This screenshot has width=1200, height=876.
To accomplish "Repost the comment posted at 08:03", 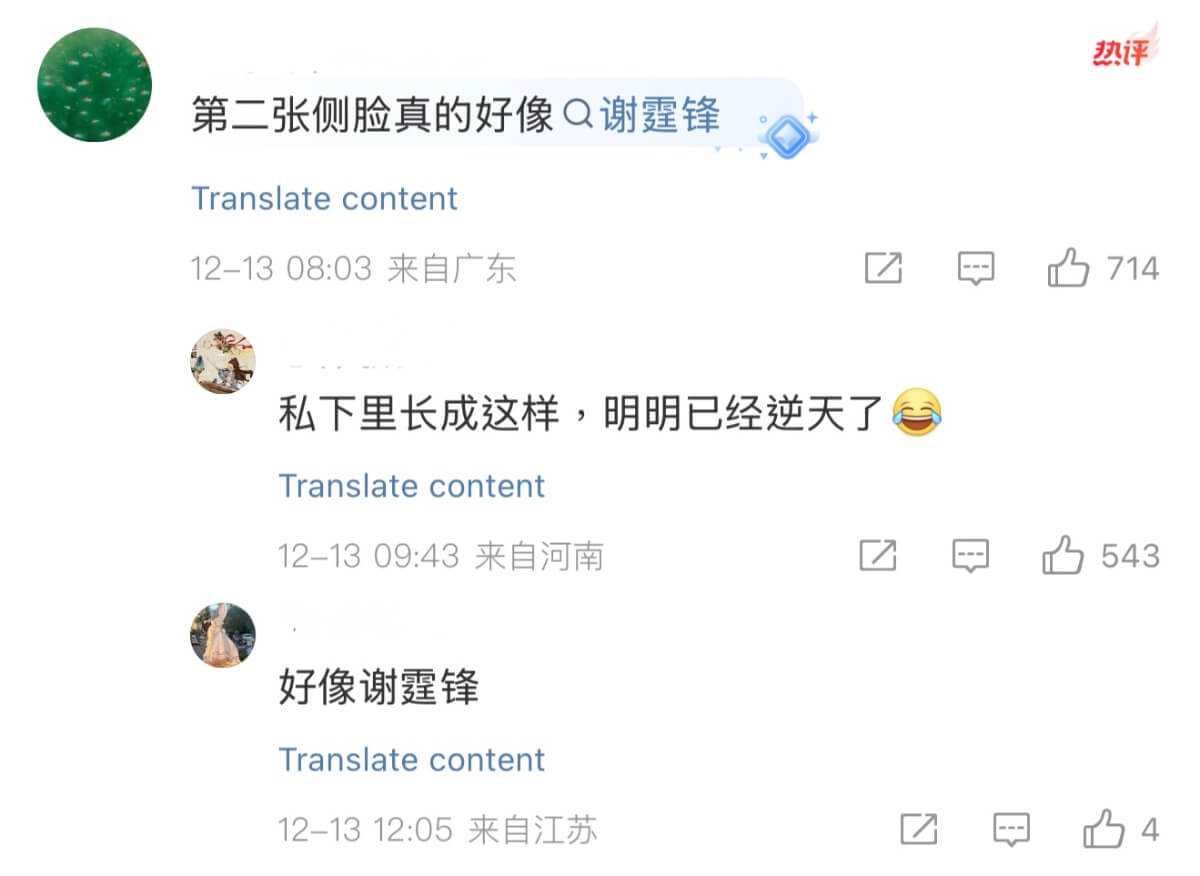I will click(x=883, y=268).
